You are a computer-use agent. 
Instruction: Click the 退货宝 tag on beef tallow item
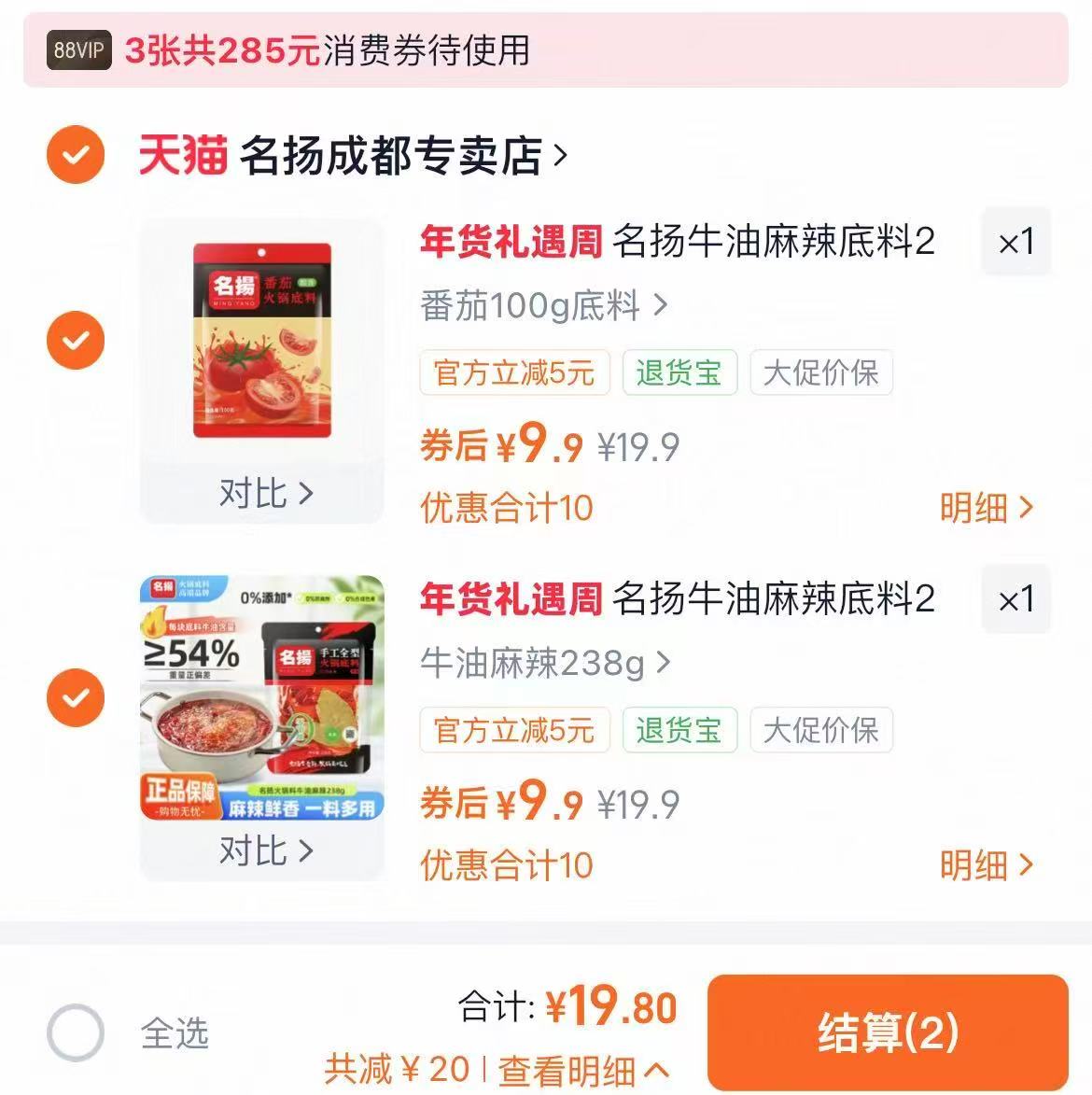coord(679,730)
